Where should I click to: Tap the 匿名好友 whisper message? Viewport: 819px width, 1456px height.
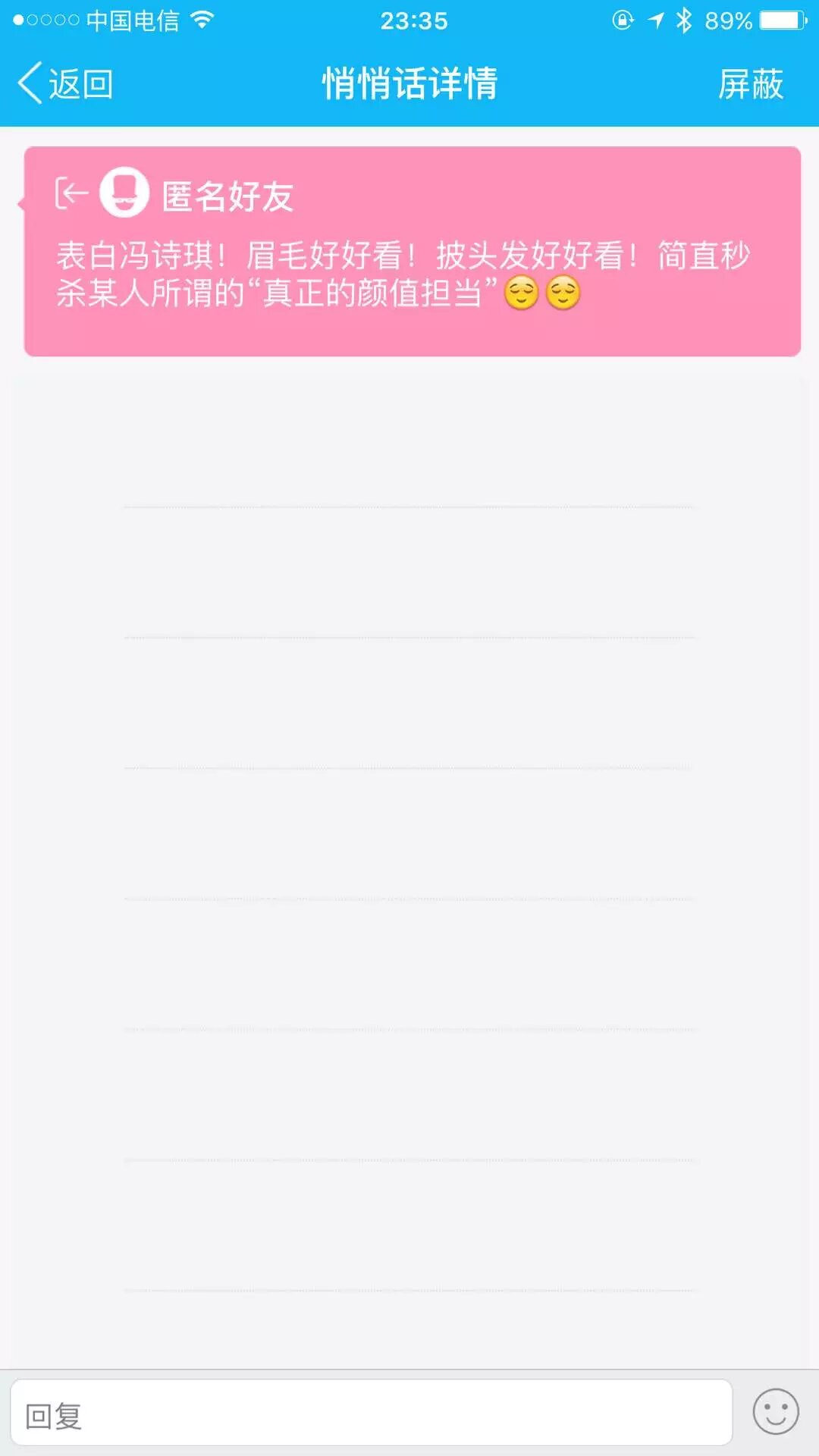click(412, 252)
